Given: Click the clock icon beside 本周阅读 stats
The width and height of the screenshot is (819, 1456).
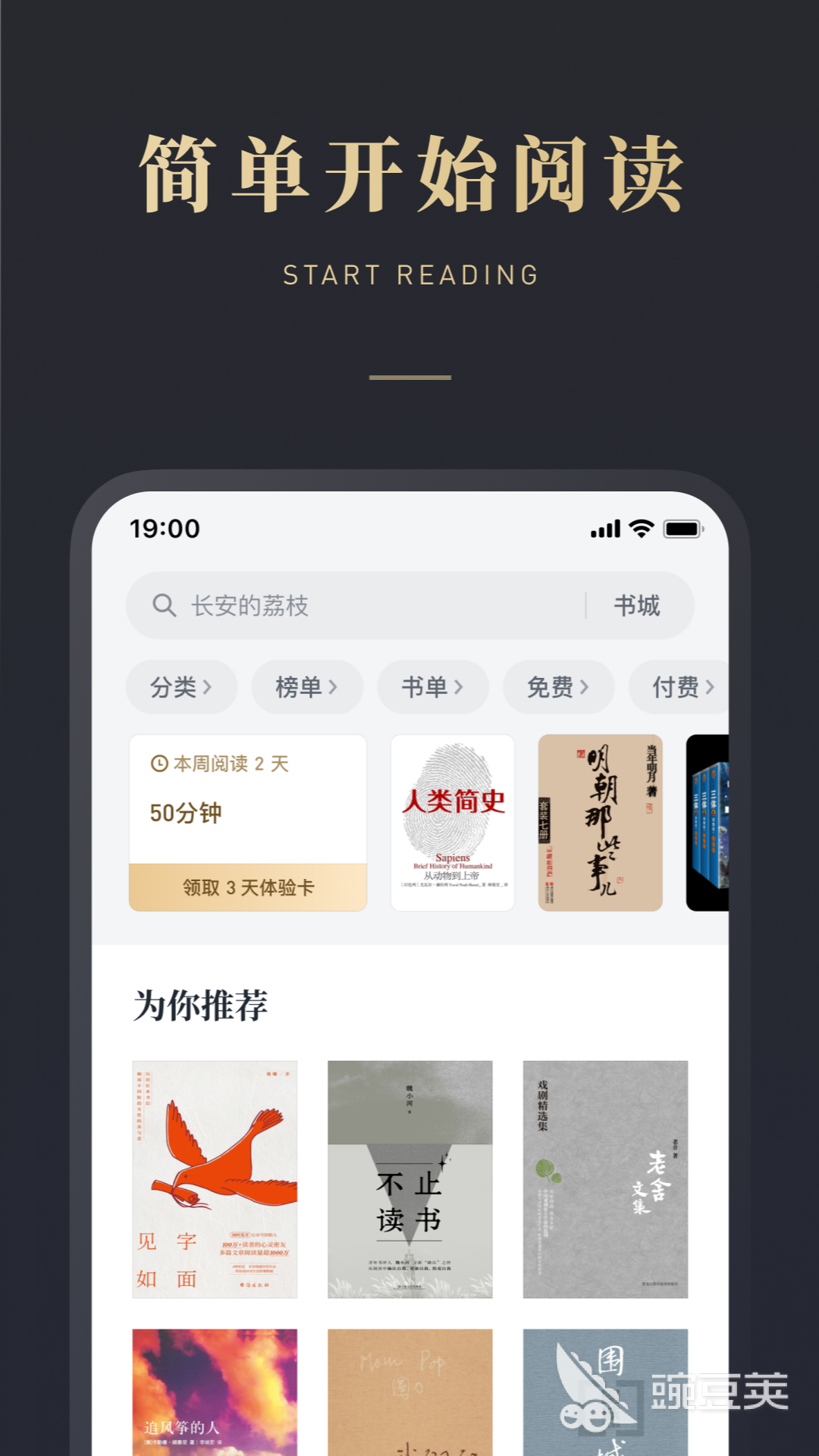Looking at the screenshot, I should (x=158, y=764).
